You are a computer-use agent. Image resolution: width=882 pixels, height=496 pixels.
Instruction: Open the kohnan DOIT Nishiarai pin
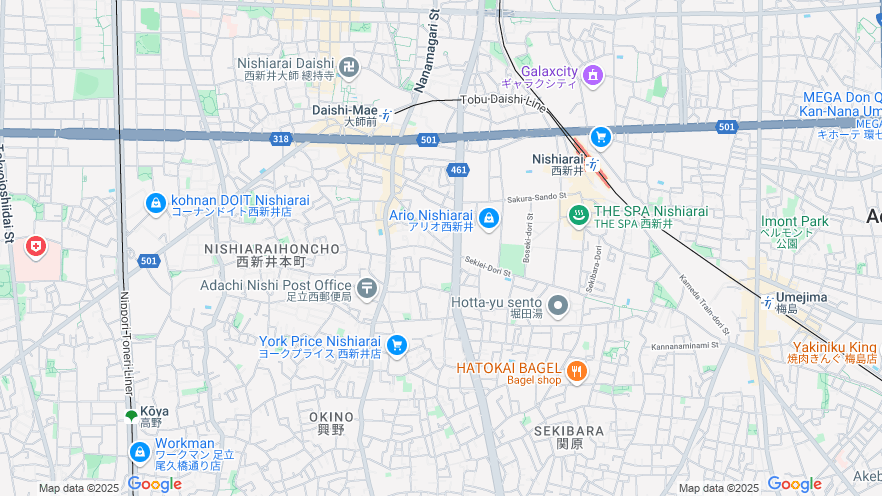[x=155, y=204]
